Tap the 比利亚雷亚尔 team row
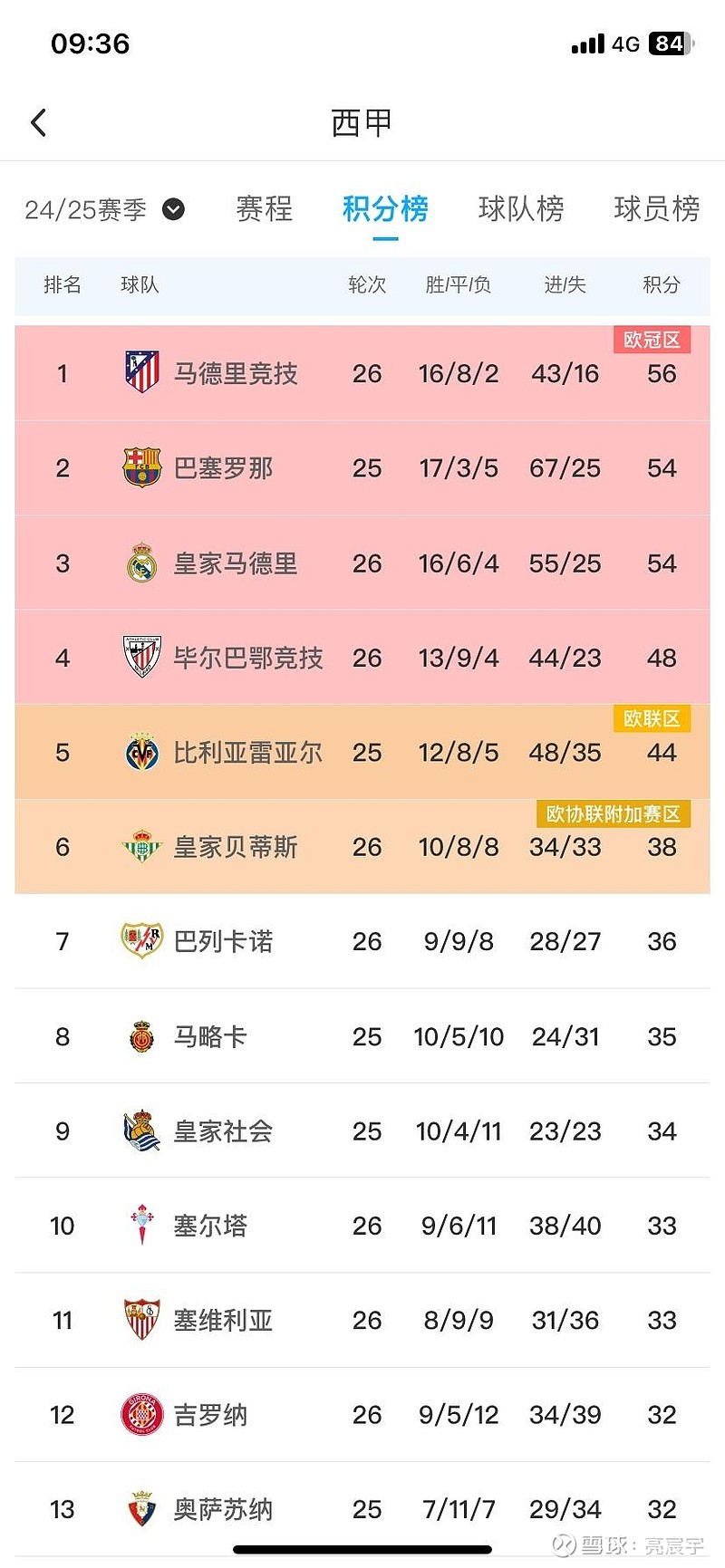The image size is (725, 1568). [x=247, y=753]
